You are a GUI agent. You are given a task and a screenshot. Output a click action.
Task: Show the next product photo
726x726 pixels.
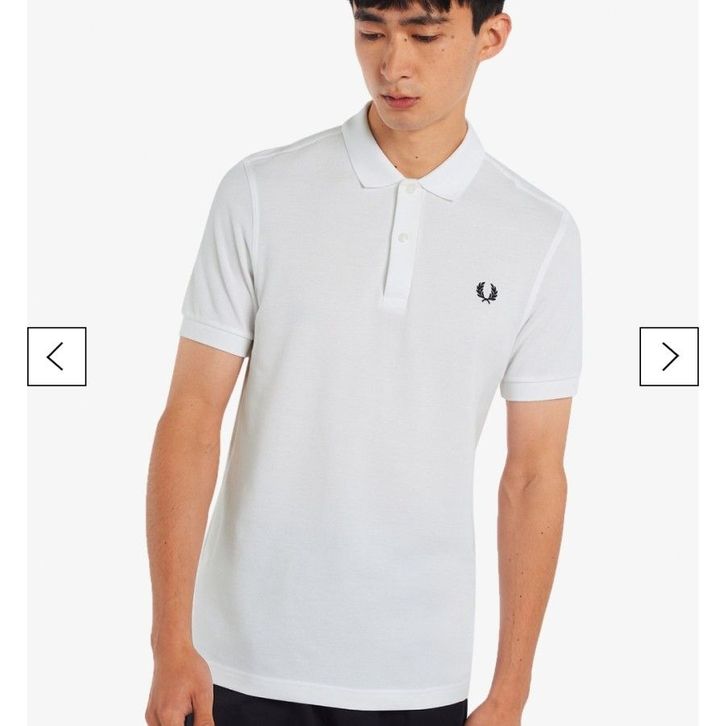tap(669, 357)
